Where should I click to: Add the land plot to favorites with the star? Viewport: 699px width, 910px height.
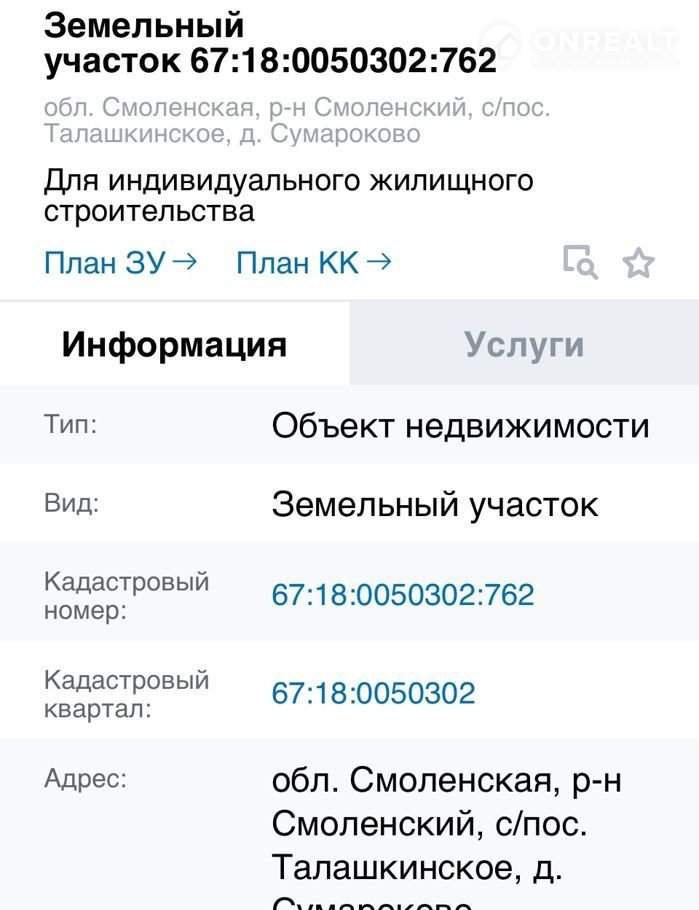[638, 263]
